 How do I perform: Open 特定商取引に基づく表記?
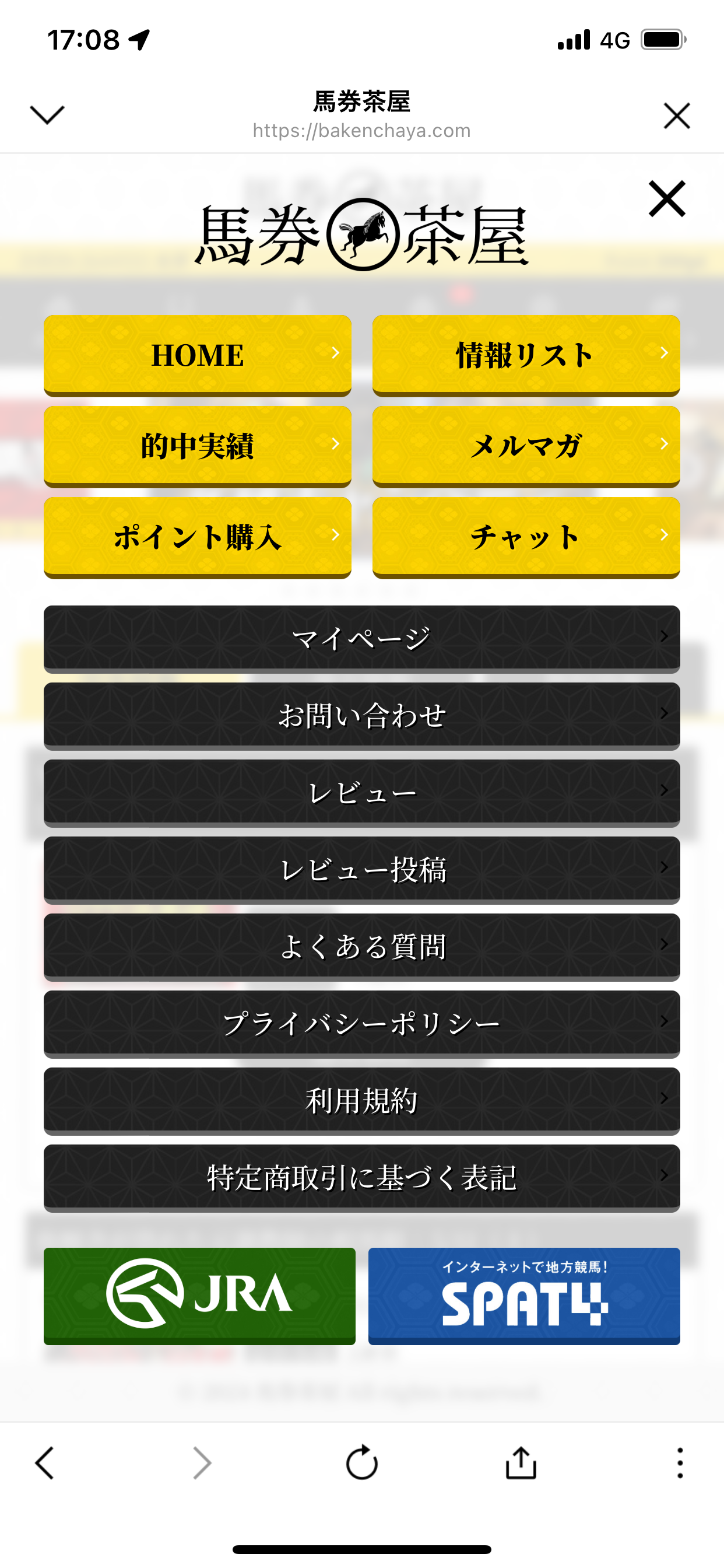coord(362,1178)
